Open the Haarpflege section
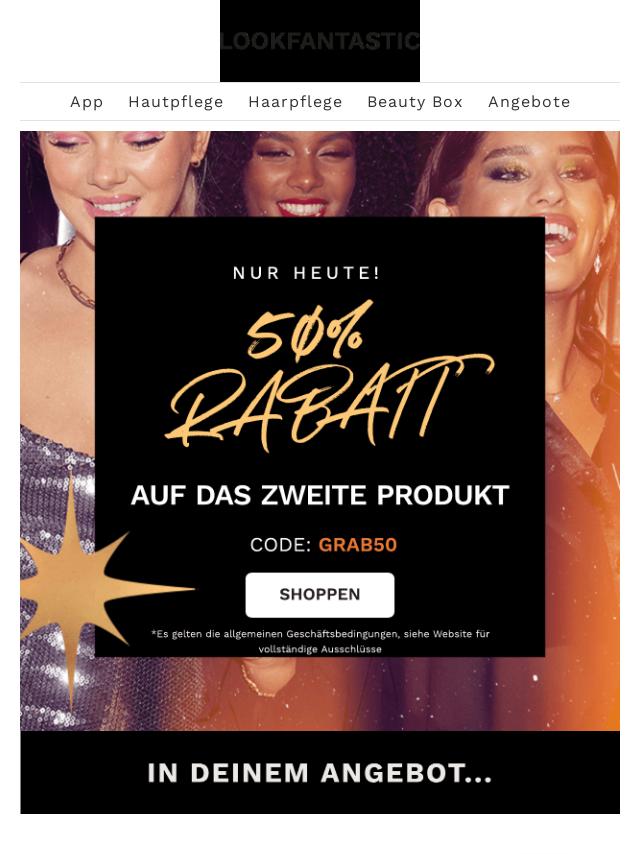Viewport: 640px width, 854px height. click(x=295, y=102)
